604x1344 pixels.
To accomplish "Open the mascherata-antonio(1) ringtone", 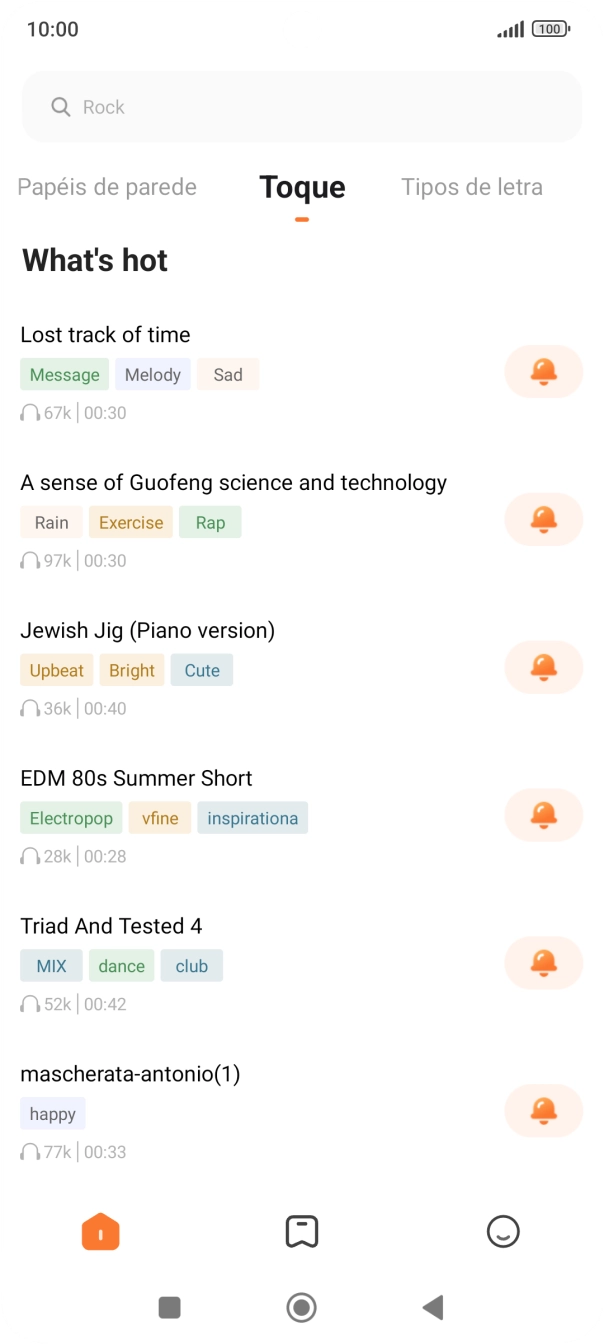I will 130,1075.
